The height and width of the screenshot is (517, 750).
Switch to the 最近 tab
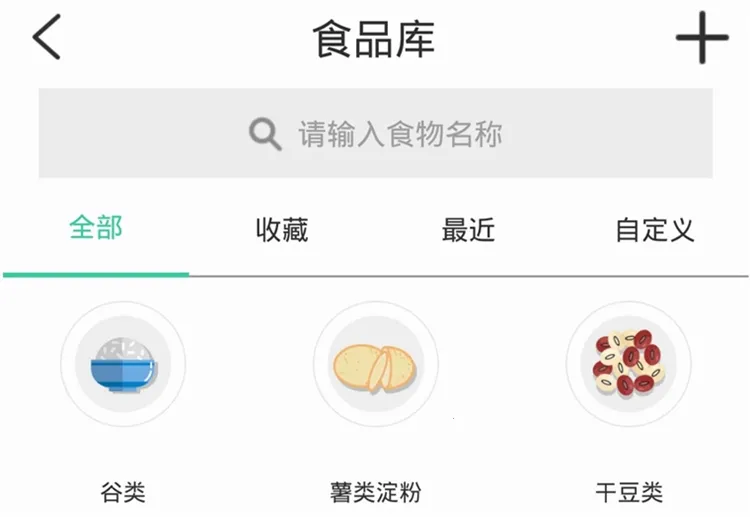pyautogui.click(x=468, y=230)
